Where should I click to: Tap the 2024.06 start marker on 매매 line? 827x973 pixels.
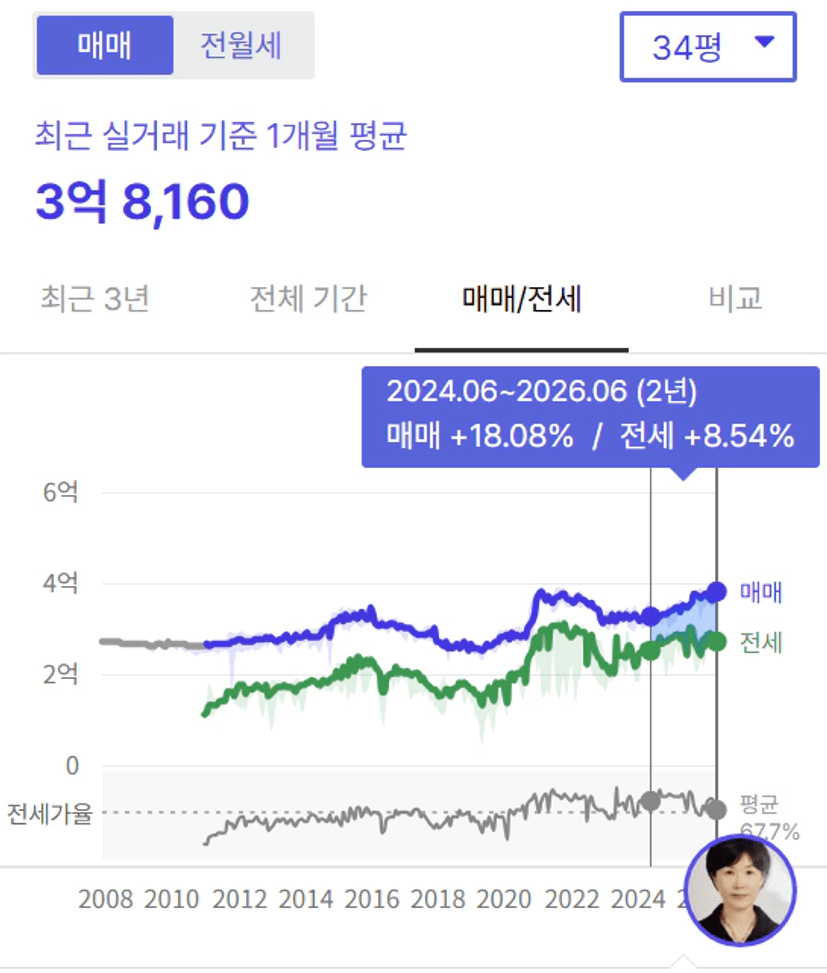tap(651, 616)
